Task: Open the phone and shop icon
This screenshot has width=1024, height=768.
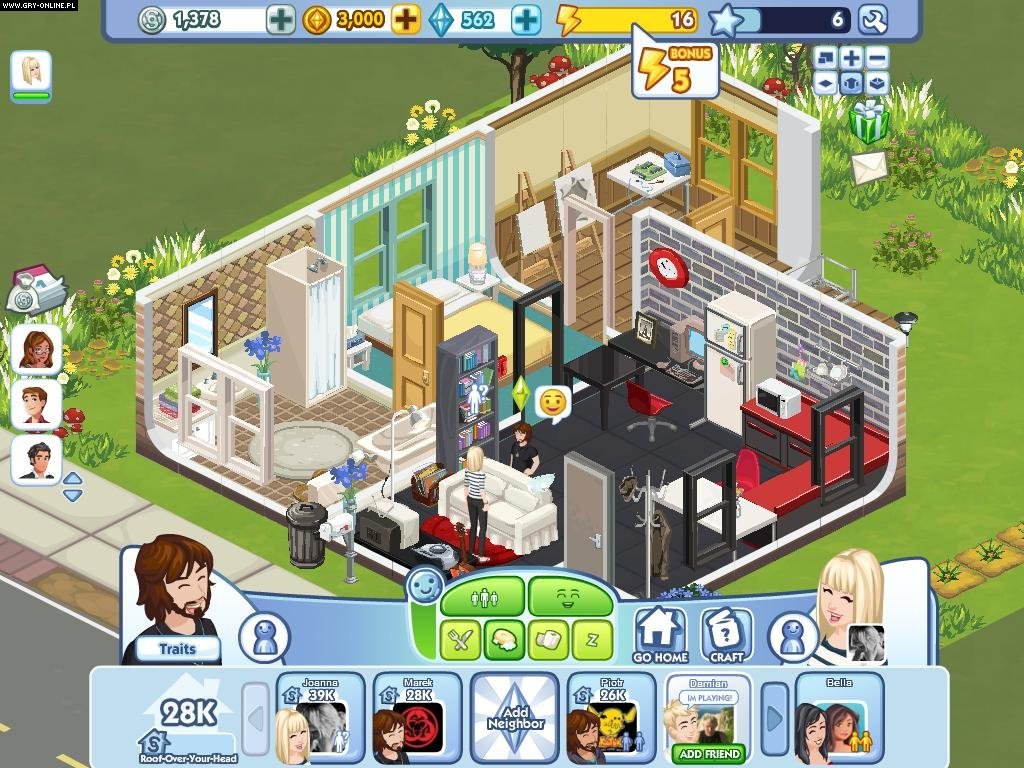Action: point(36,289)
